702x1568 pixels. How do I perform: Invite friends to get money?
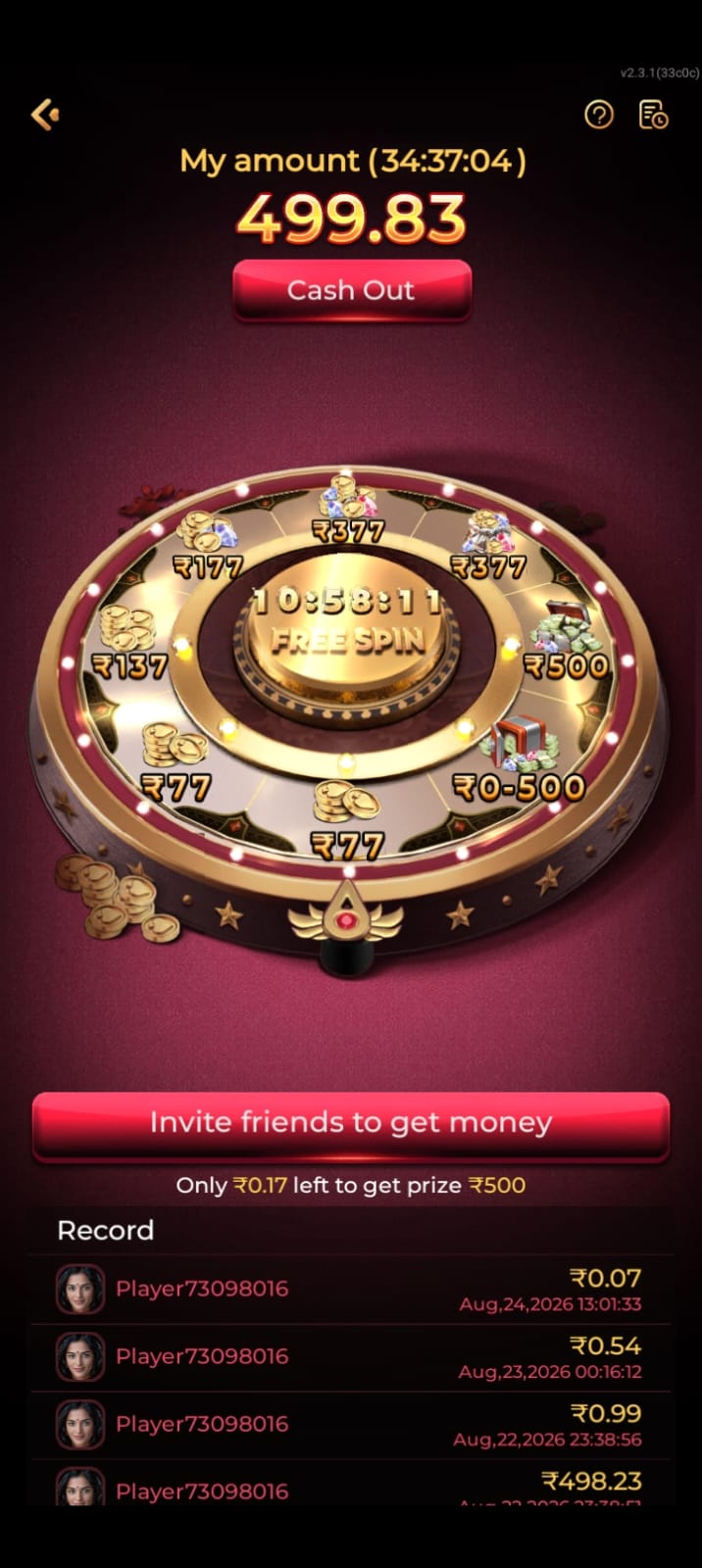click(x=351, y=1123)
